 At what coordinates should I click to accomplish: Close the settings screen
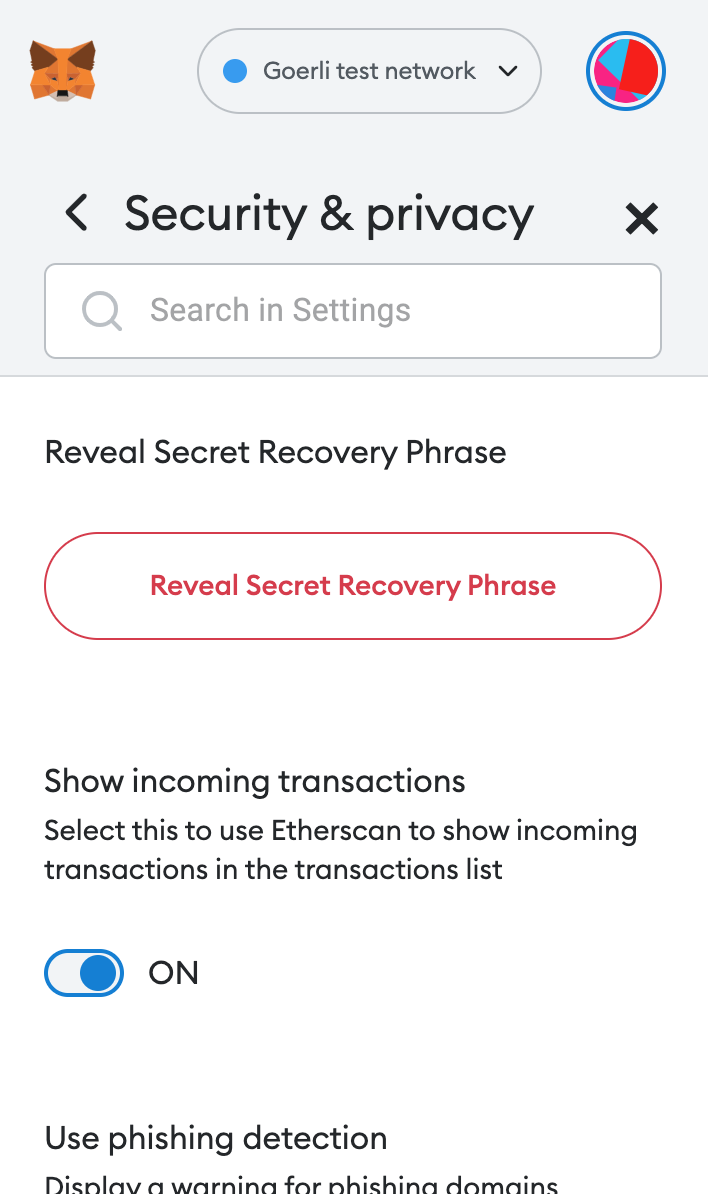pyautogui.click(x=641, y=218)
